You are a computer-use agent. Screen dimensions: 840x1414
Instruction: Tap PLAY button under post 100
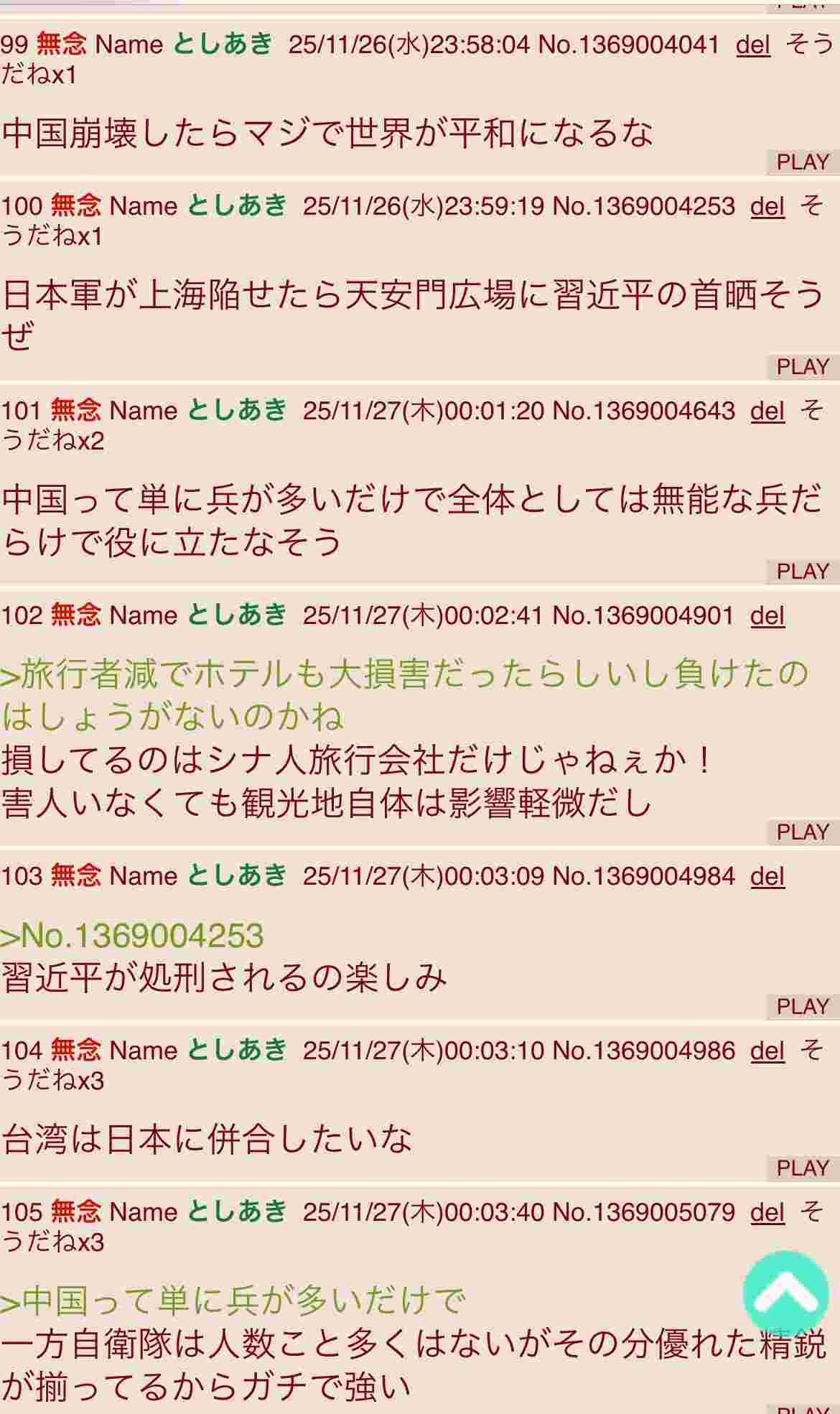pos(803,367)
